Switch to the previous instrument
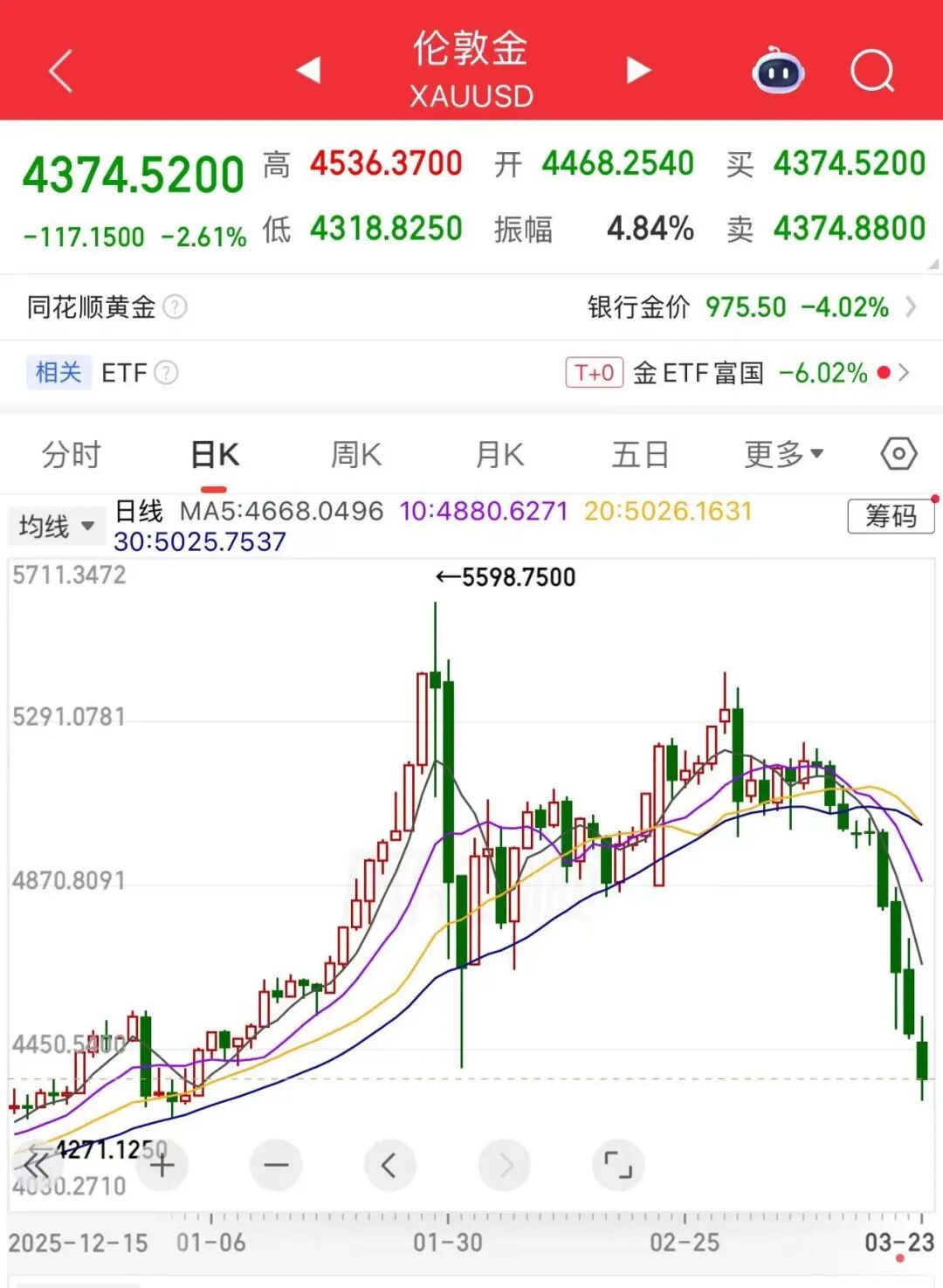 (x=308, y=70)
